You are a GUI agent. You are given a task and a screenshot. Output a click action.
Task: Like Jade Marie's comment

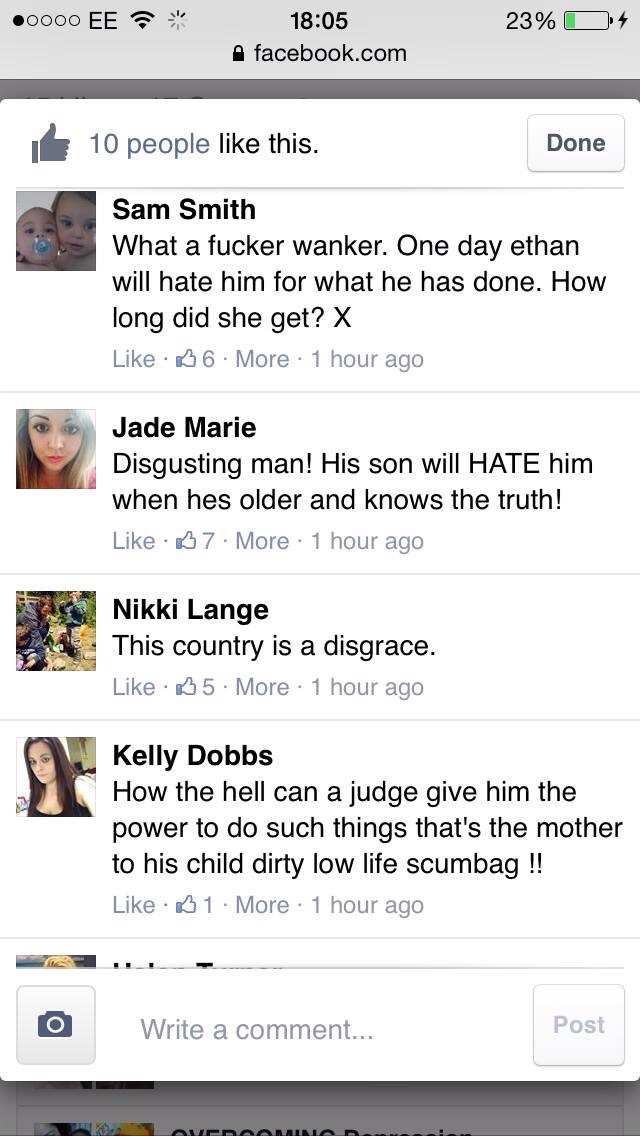pos(133,541)
